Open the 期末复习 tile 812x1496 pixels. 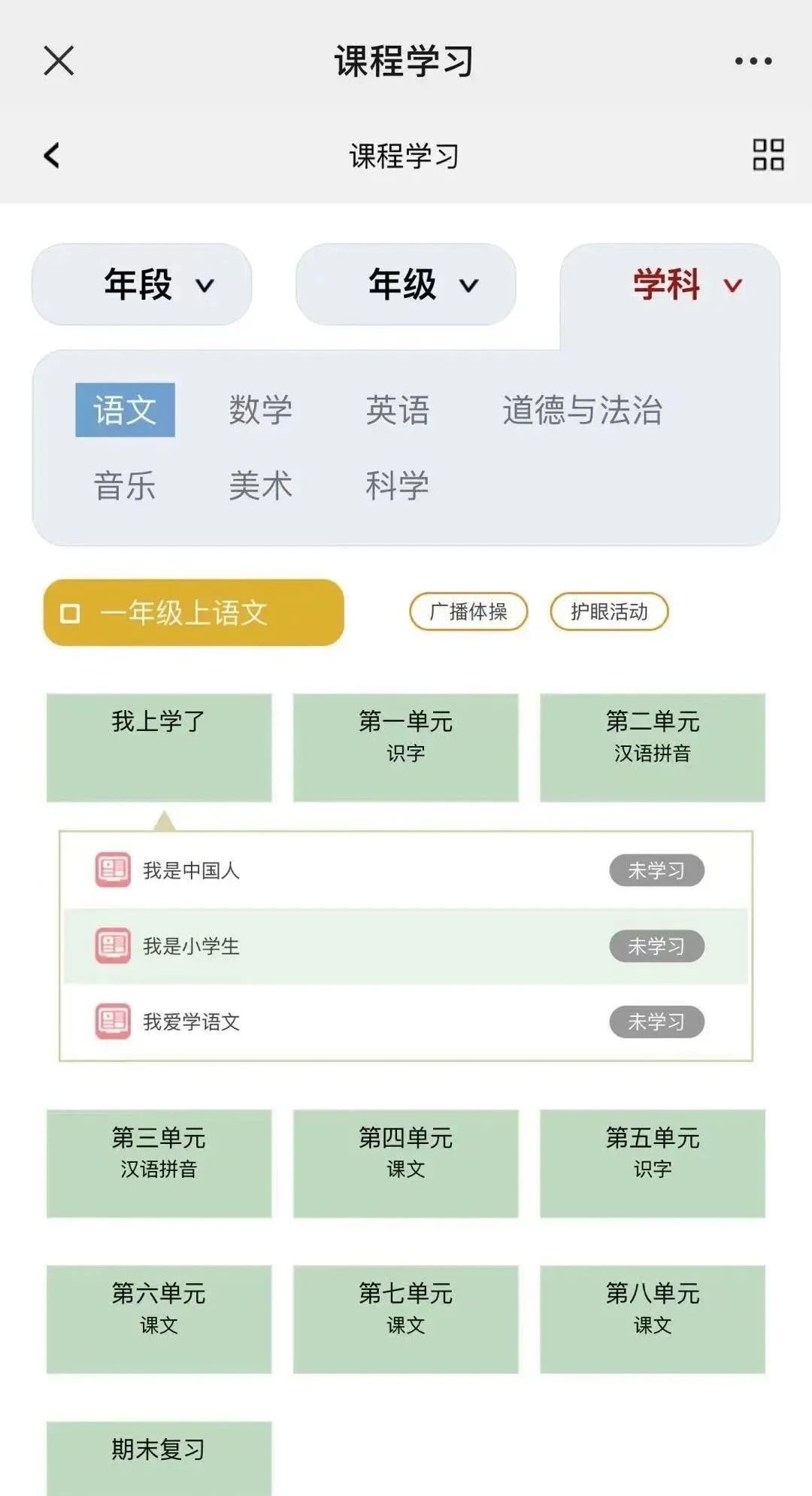(159, 1457)
